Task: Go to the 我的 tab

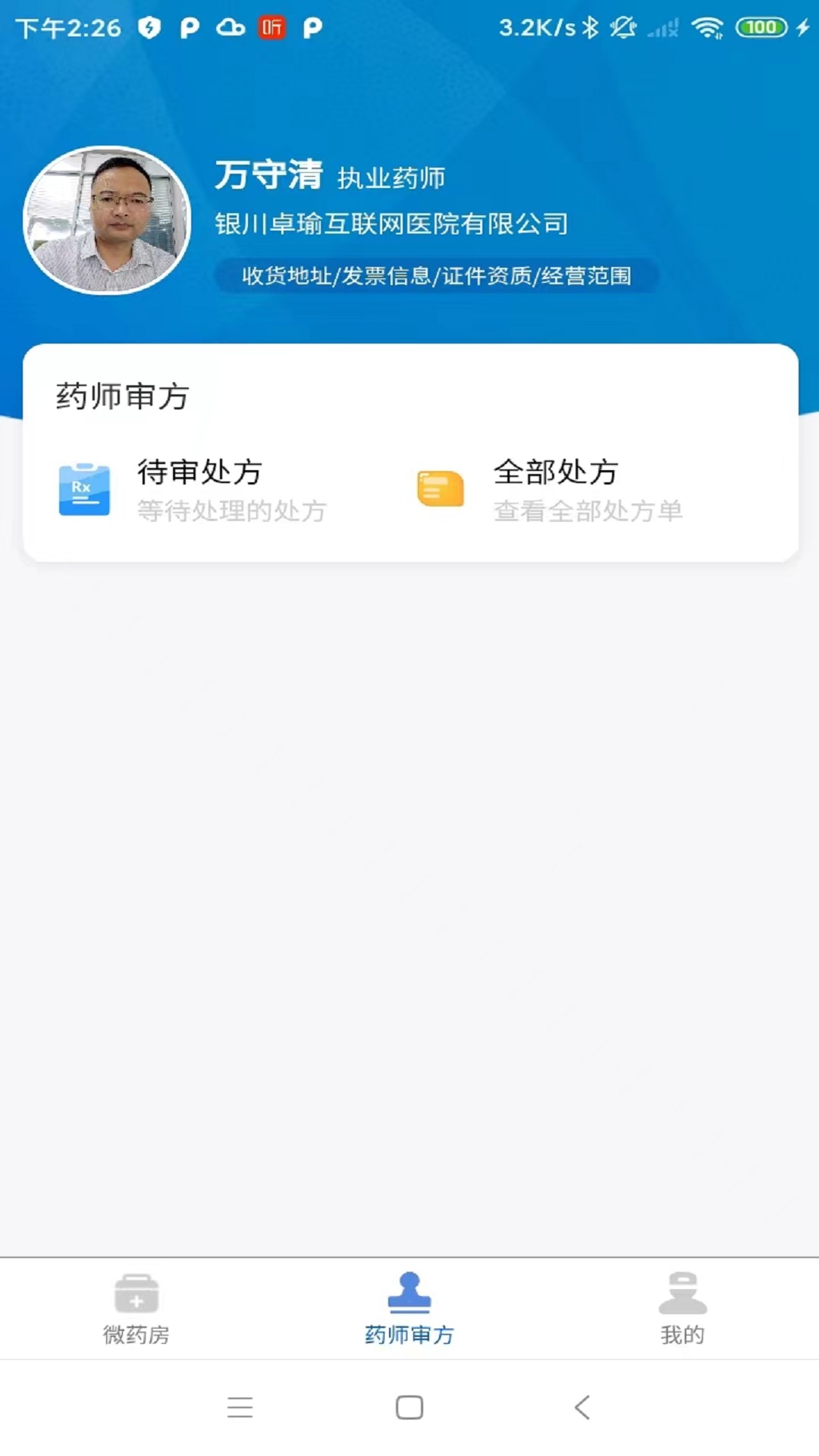Action: click(682, 1308)
